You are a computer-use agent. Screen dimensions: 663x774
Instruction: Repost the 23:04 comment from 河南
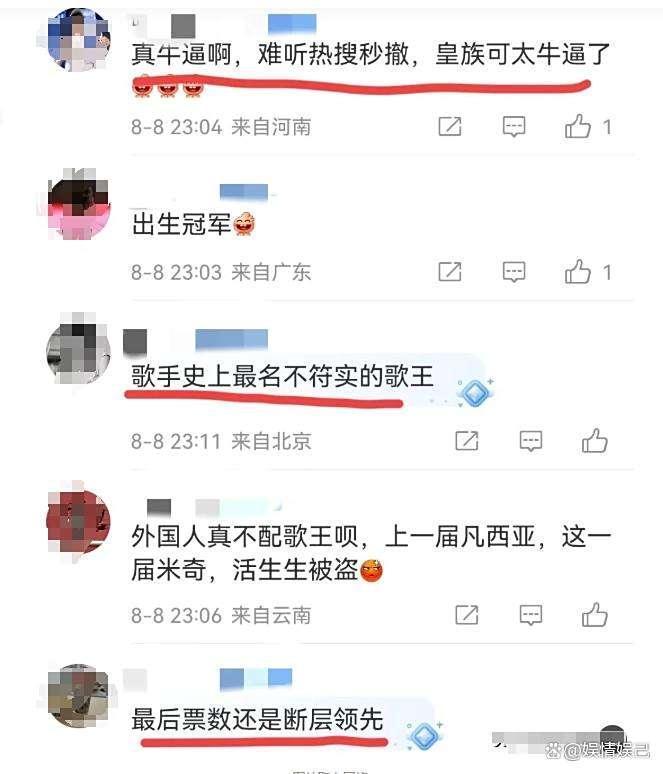450,127
